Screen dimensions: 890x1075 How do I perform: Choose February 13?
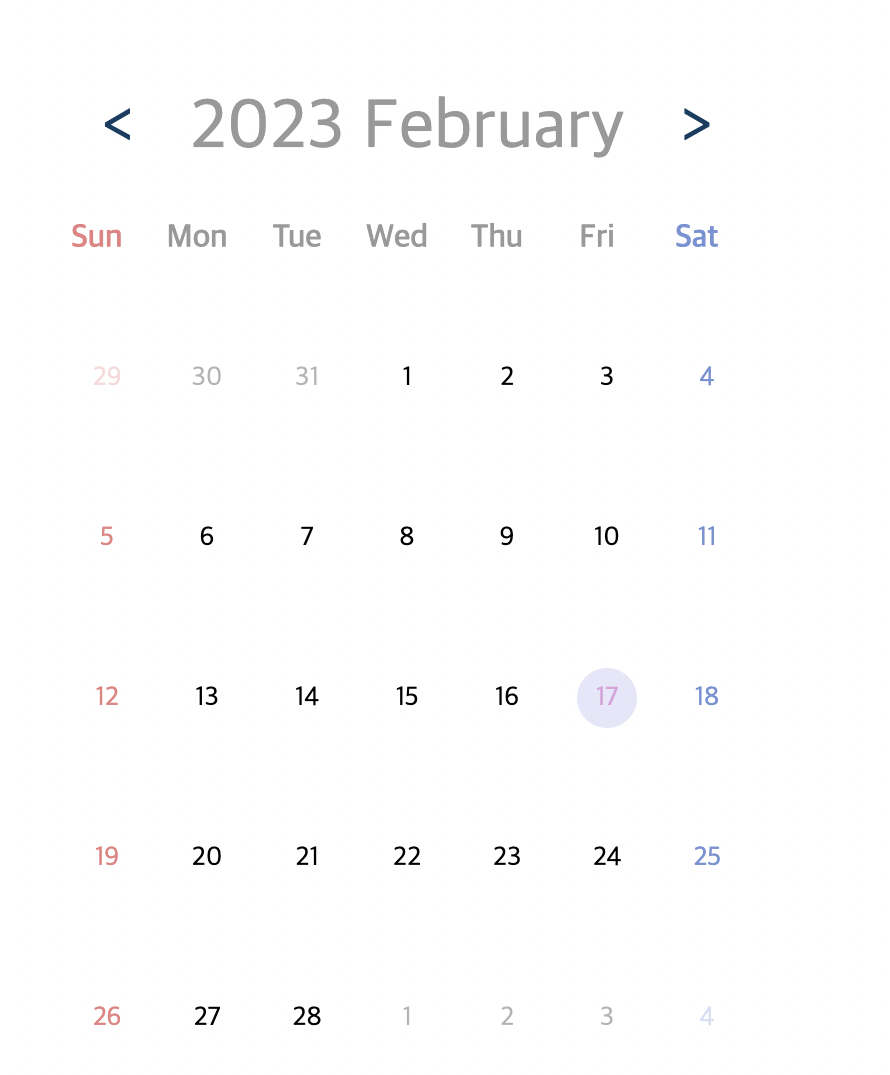pyautogui.click(x=207, y=697)
